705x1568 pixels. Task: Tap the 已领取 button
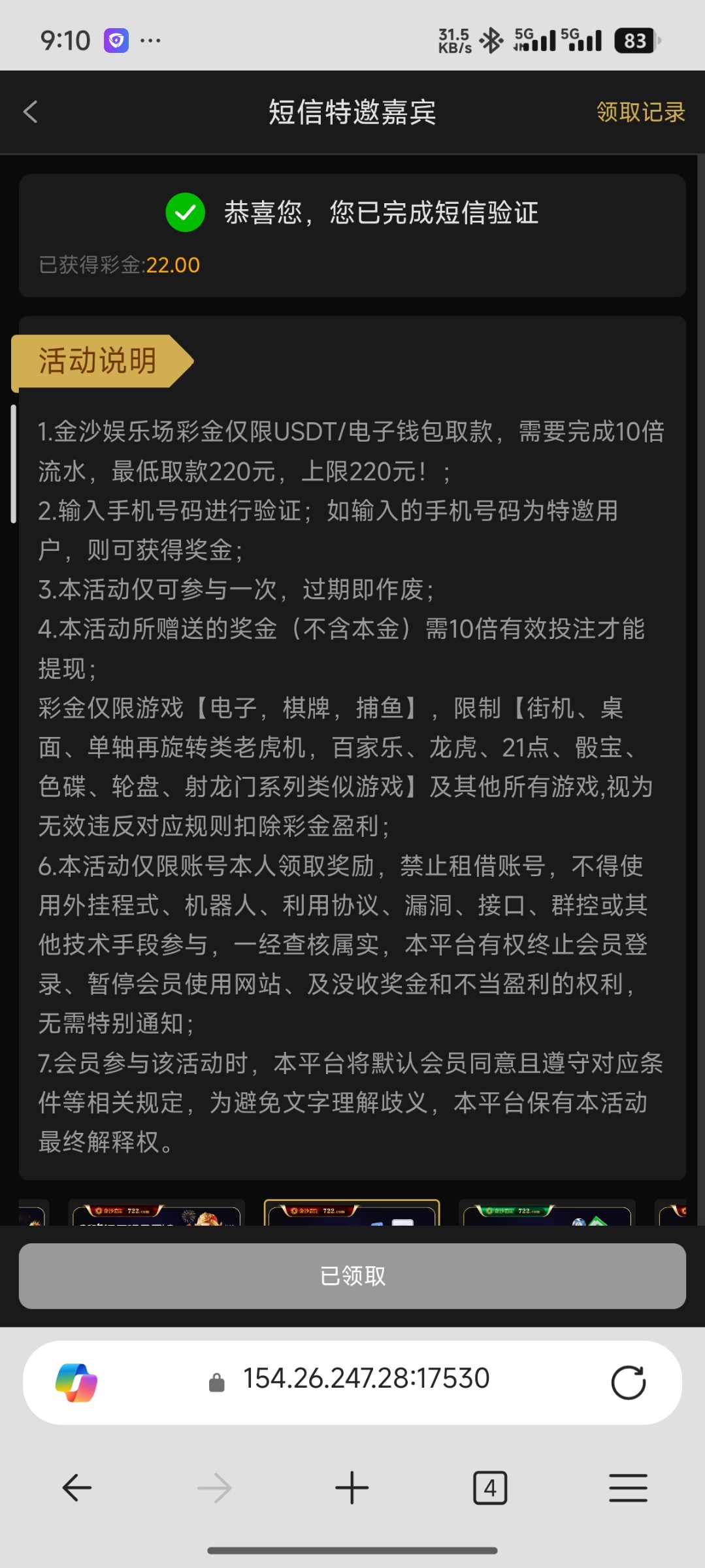352,1275
